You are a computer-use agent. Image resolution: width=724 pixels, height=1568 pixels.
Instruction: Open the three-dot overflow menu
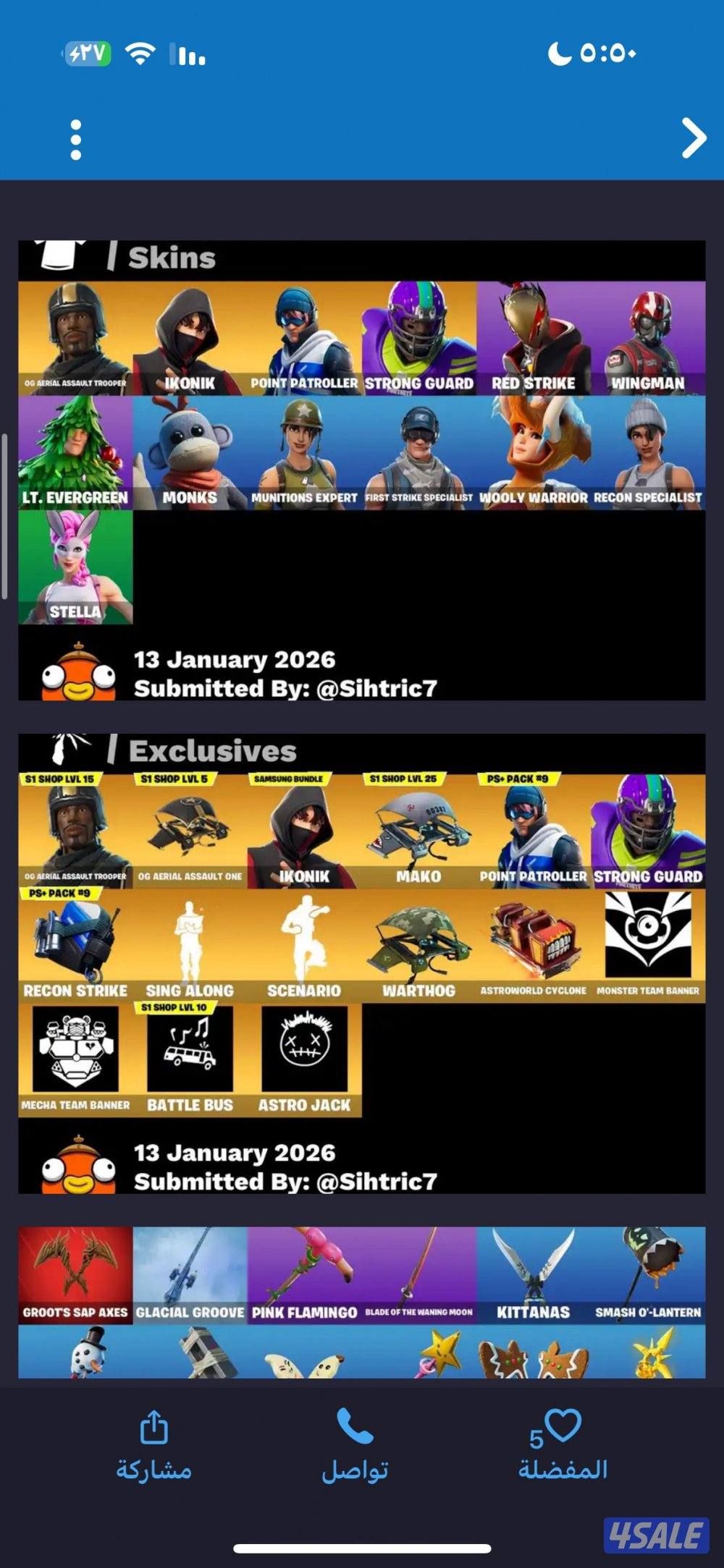76,140
